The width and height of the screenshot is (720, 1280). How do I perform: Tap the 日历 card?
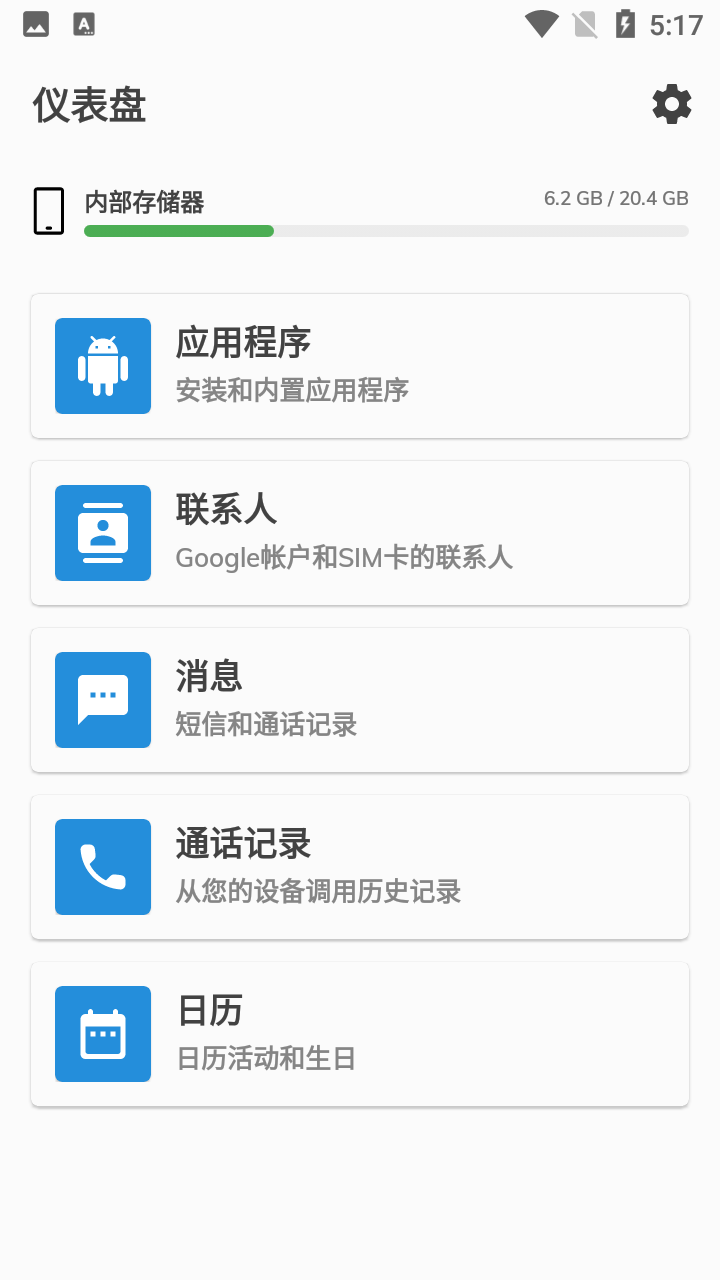(360, 1034)
